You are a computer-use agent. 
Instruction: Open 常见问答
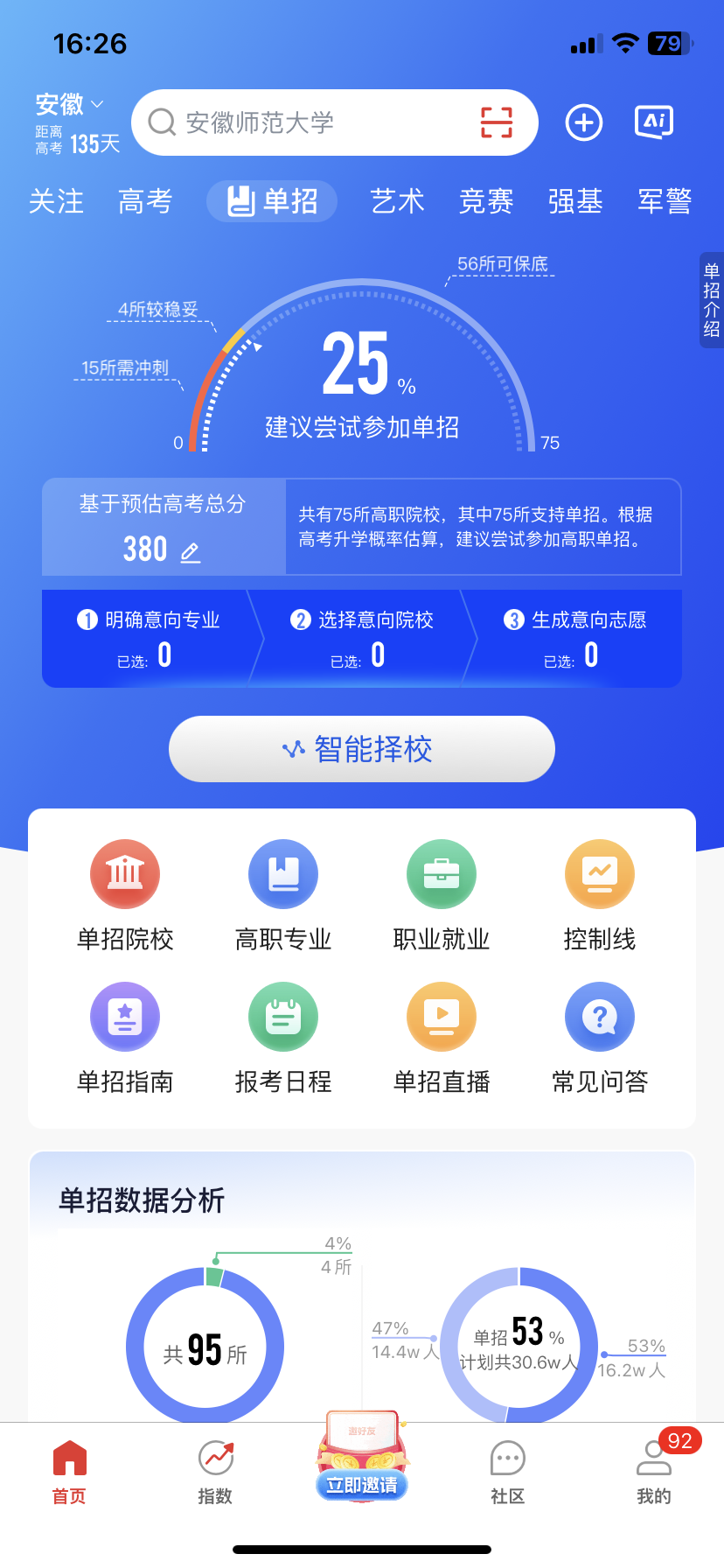[600, 1037]
